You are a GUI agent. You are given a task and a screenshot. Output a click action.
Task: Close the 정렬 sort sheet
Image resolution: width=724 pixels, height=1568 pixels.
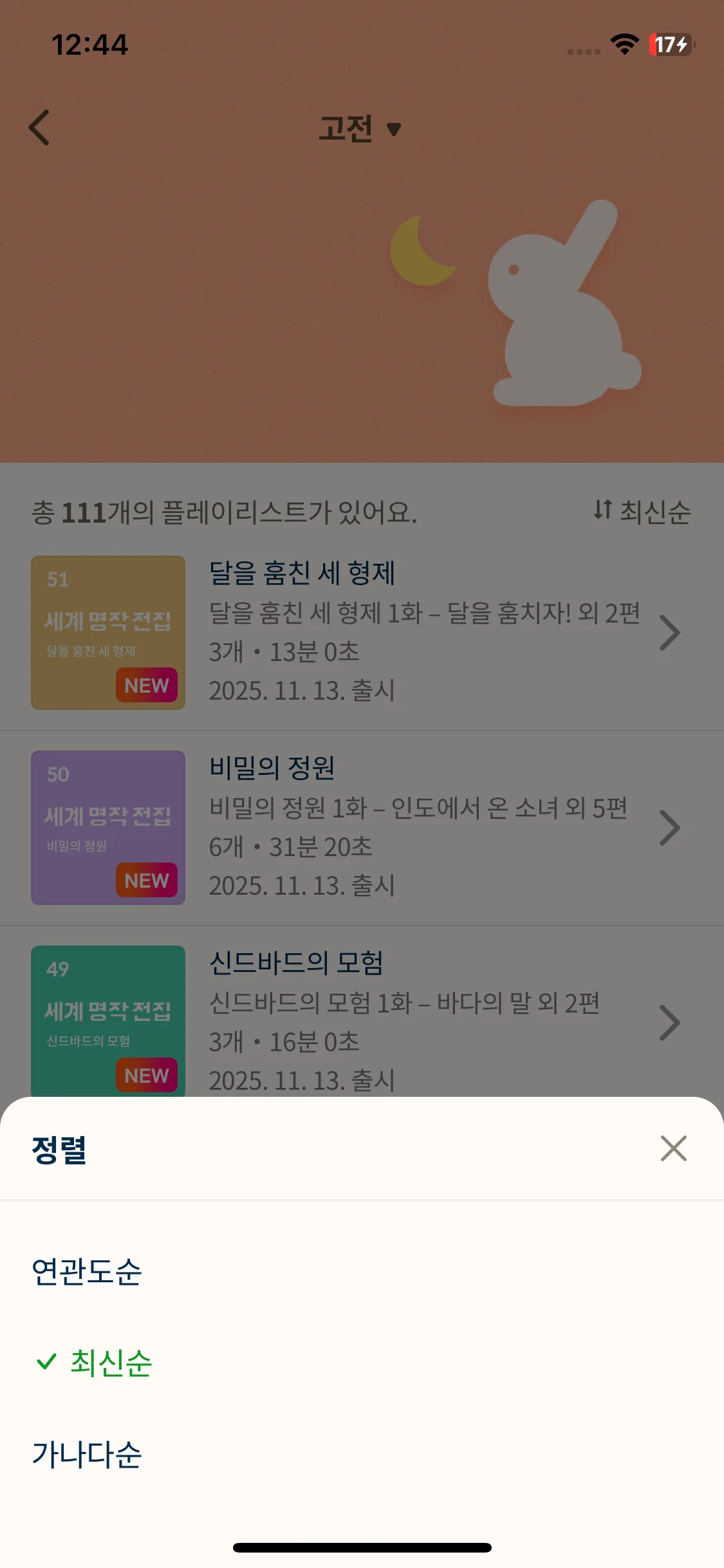(x=673, y=1148)
